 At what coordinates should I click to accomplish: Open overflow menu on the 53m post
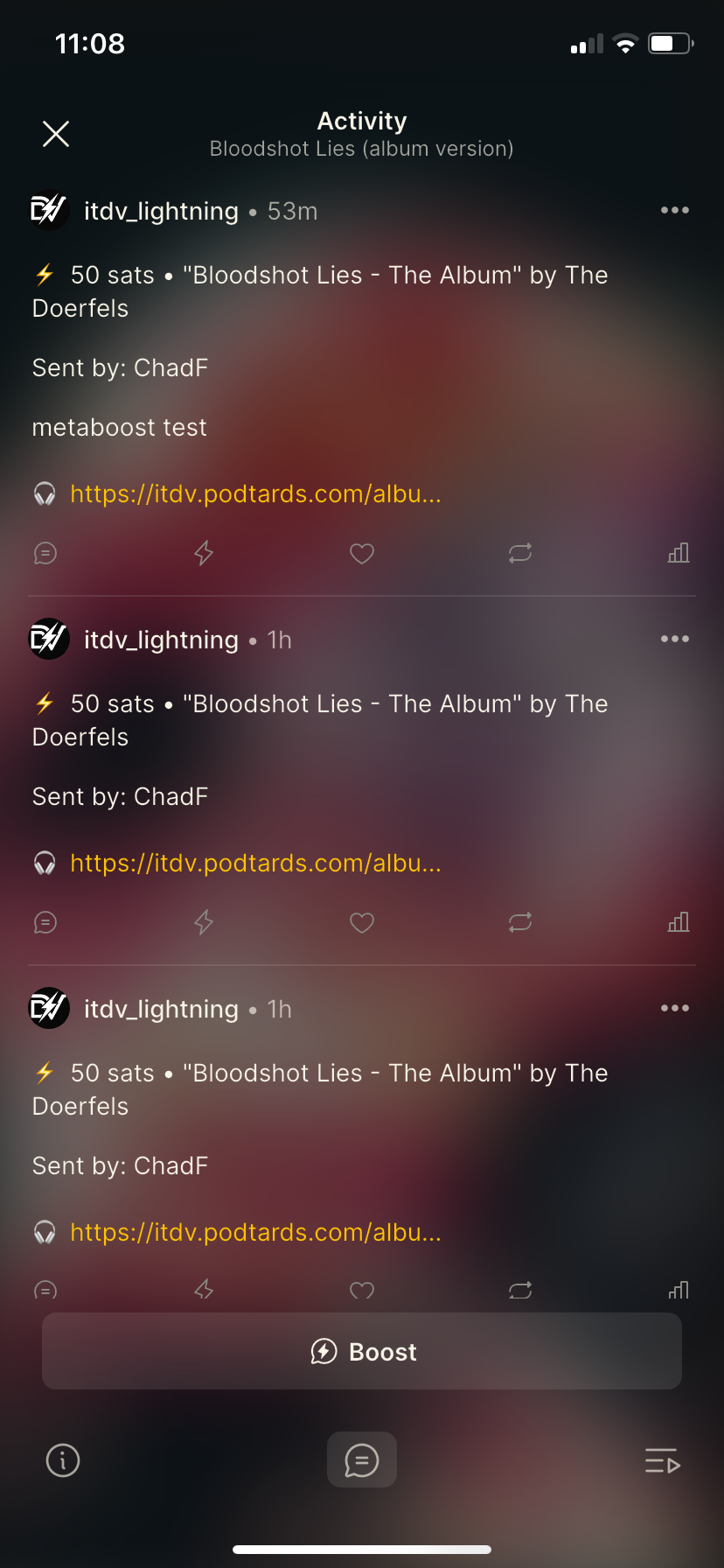[x=674, y=210]
